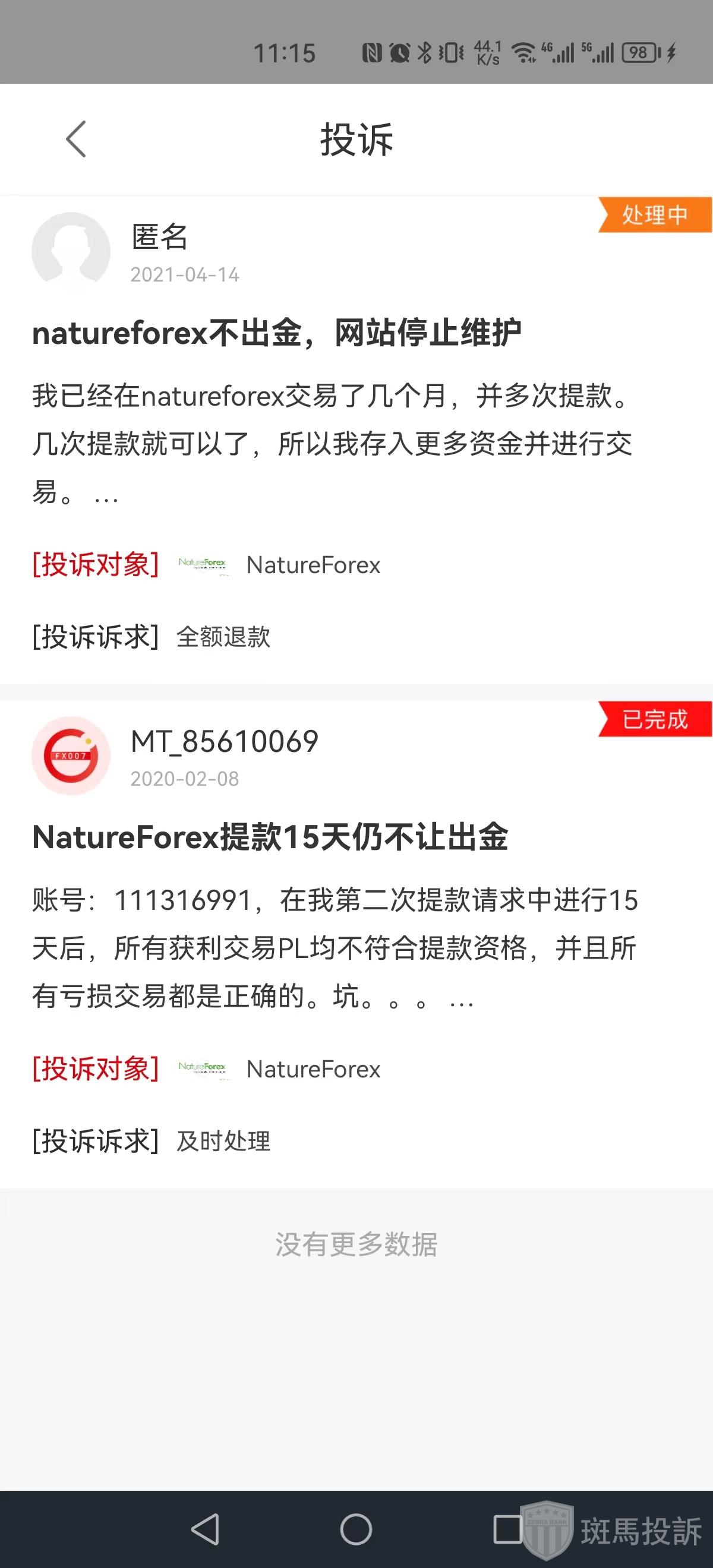Go to the home screen via the circle button
This screenshot has width=713, height=1568.
[x=356, y=1529]
